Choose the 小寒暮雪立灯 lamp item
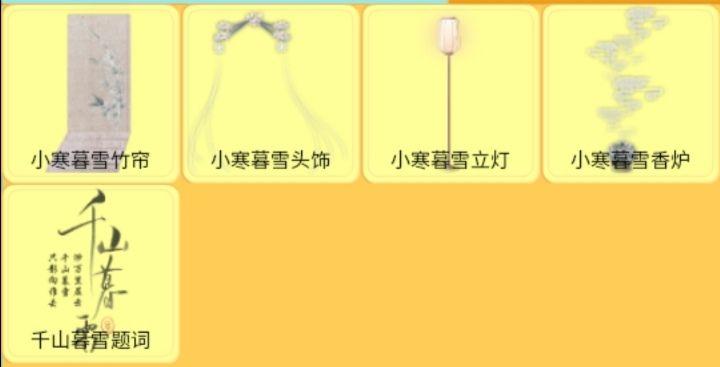The image size is (720, 367). point(450,94)
